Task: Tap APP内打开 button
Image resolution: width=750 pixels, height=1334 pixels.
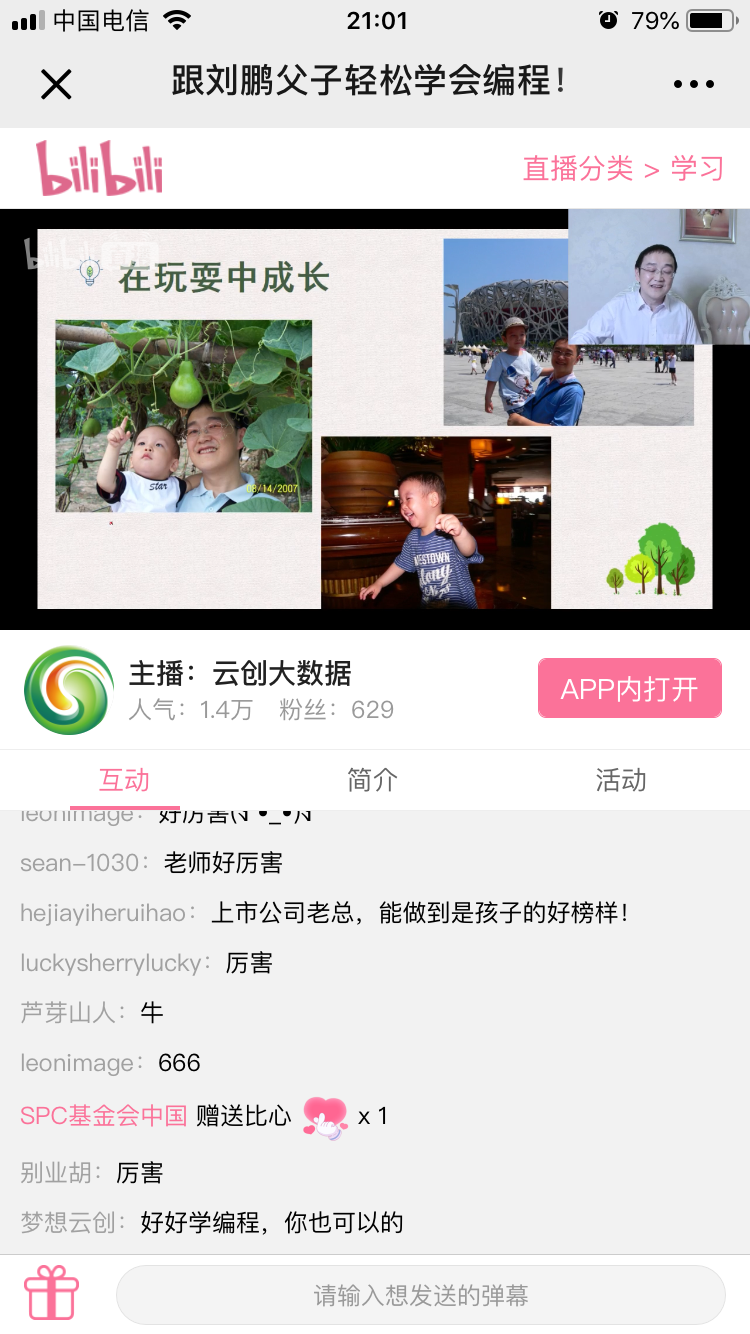Action: tap(629, 688)
